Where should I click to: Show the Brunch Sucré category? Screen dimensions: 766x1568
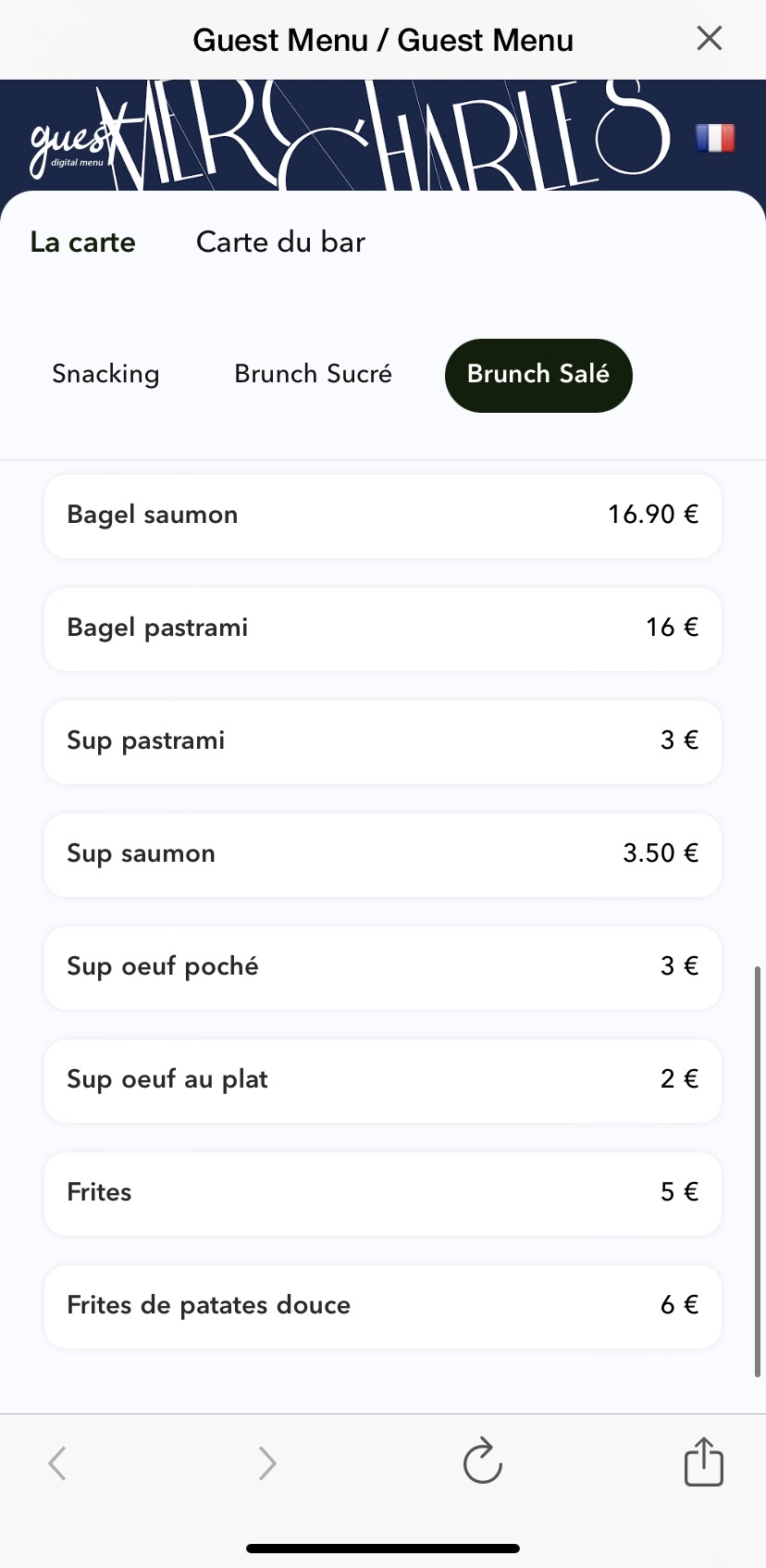[313, 374]
